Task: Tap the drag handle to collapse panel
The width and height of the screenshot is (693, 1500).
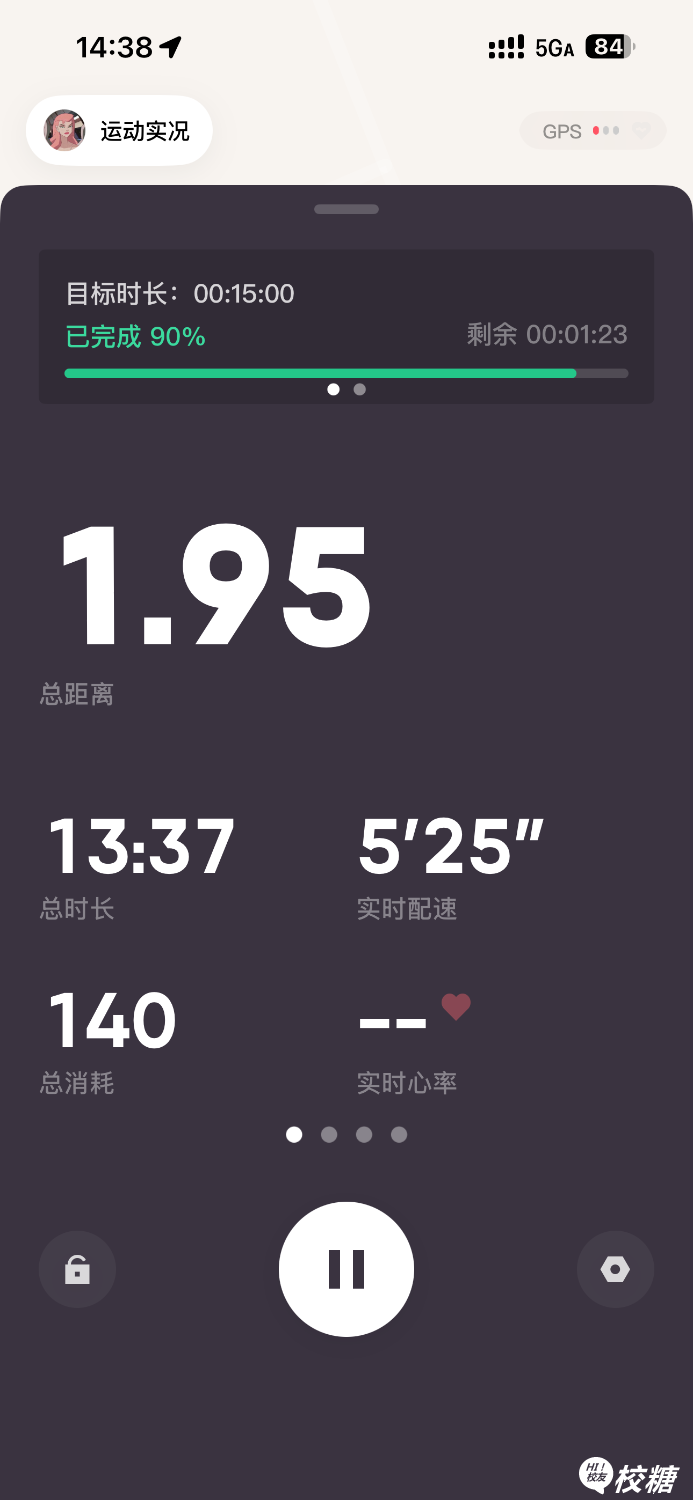Action: click(346, 209)
